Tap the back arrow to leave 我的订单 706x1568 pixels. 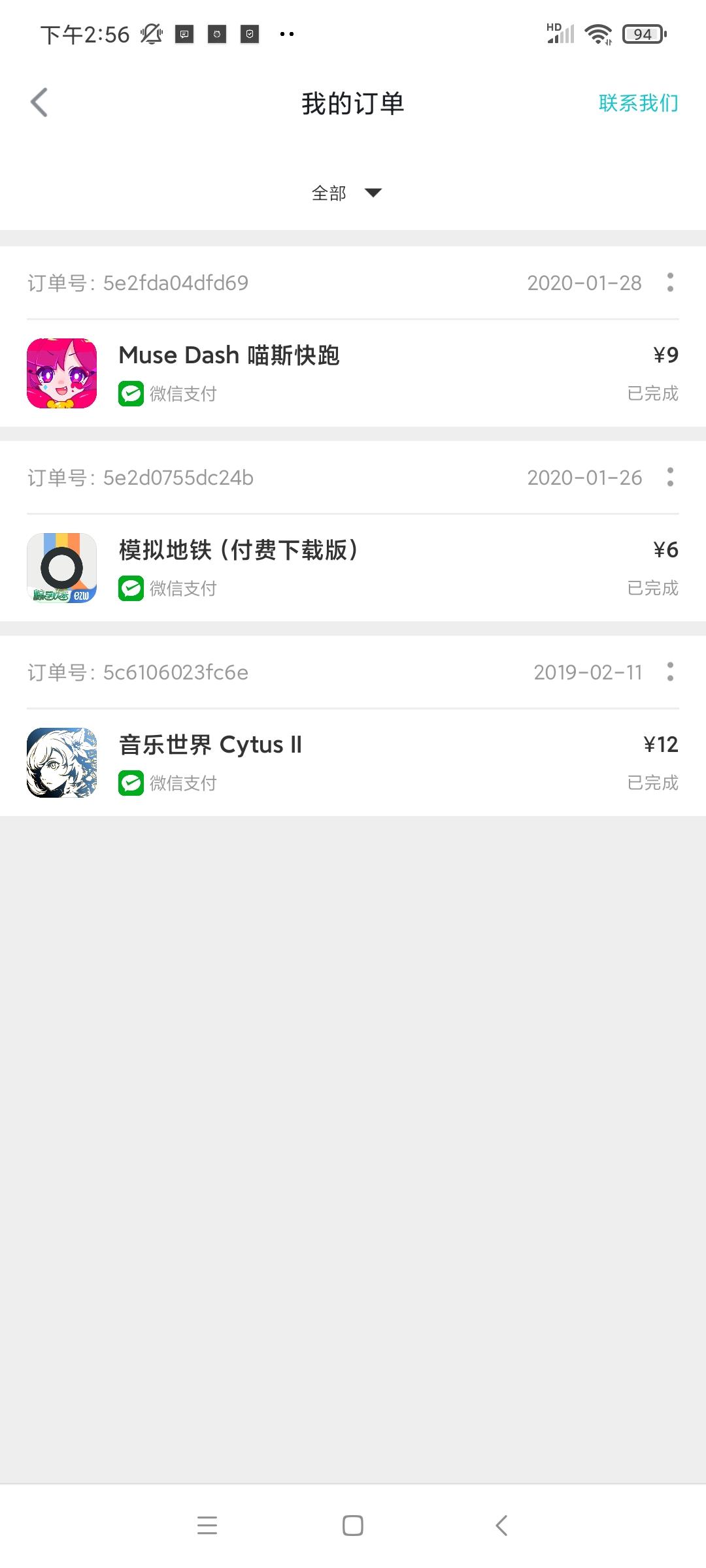(x=39, y=103)
